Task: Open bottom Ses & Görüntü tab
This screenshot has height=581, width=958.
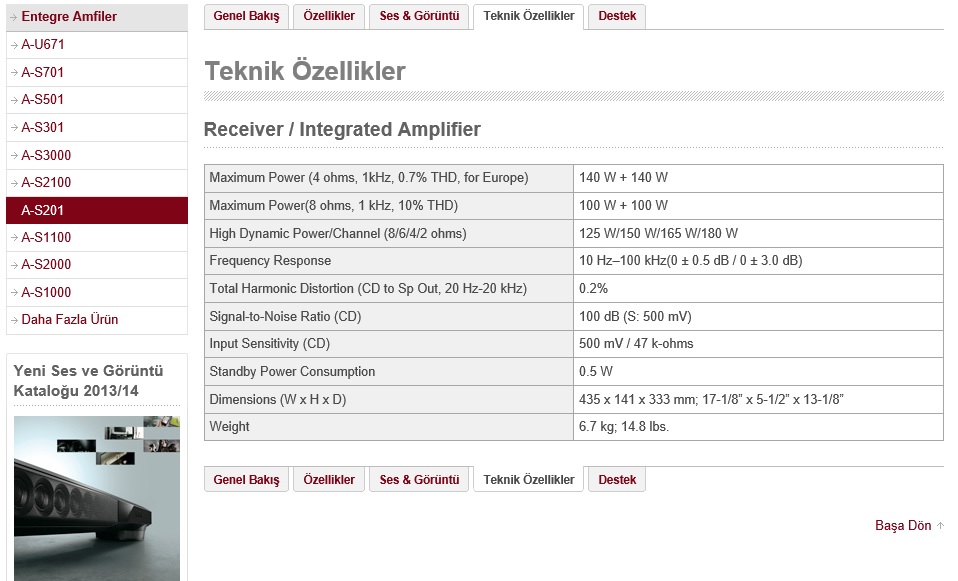Action: coord(419,480)
